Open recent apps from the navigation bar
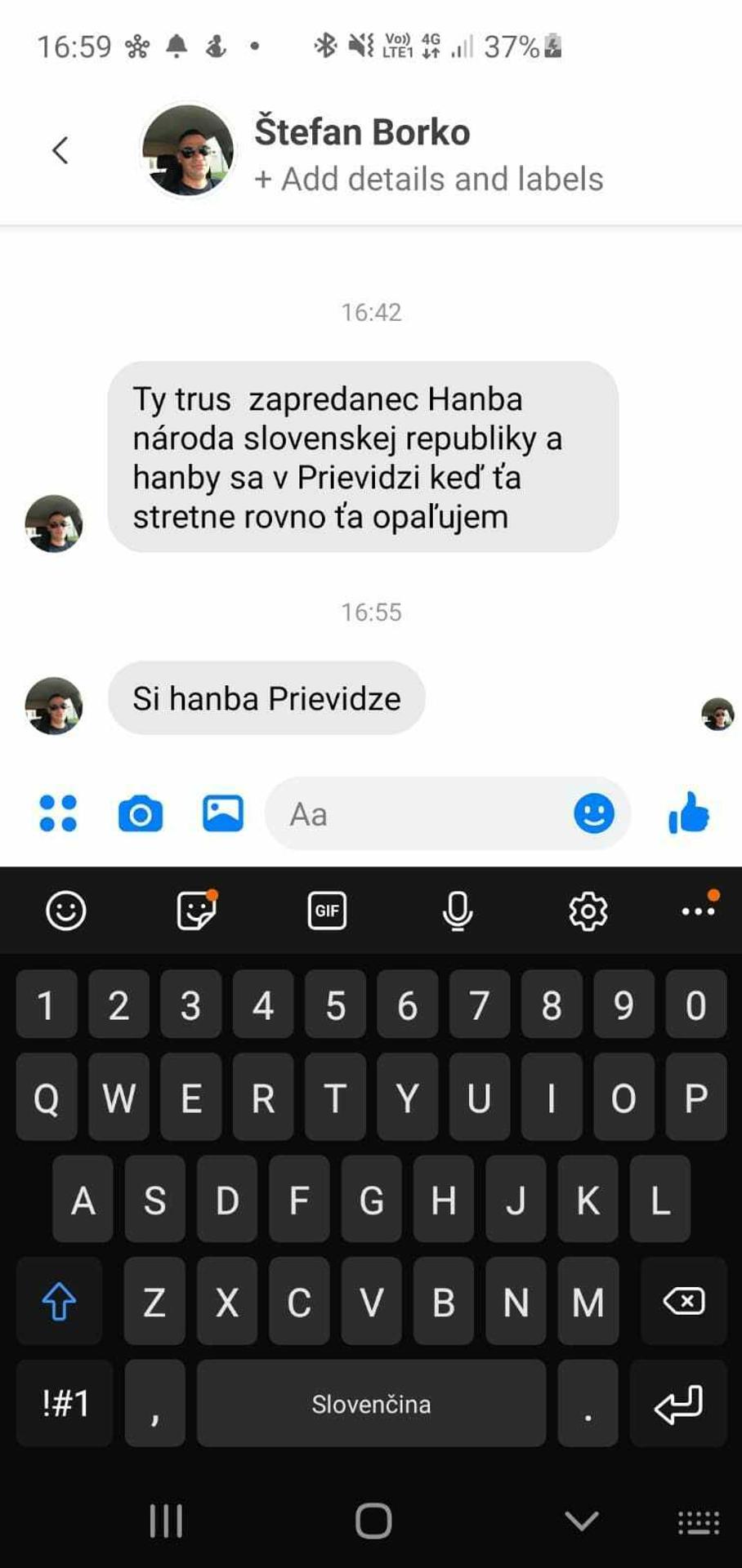 [166, 1519]
